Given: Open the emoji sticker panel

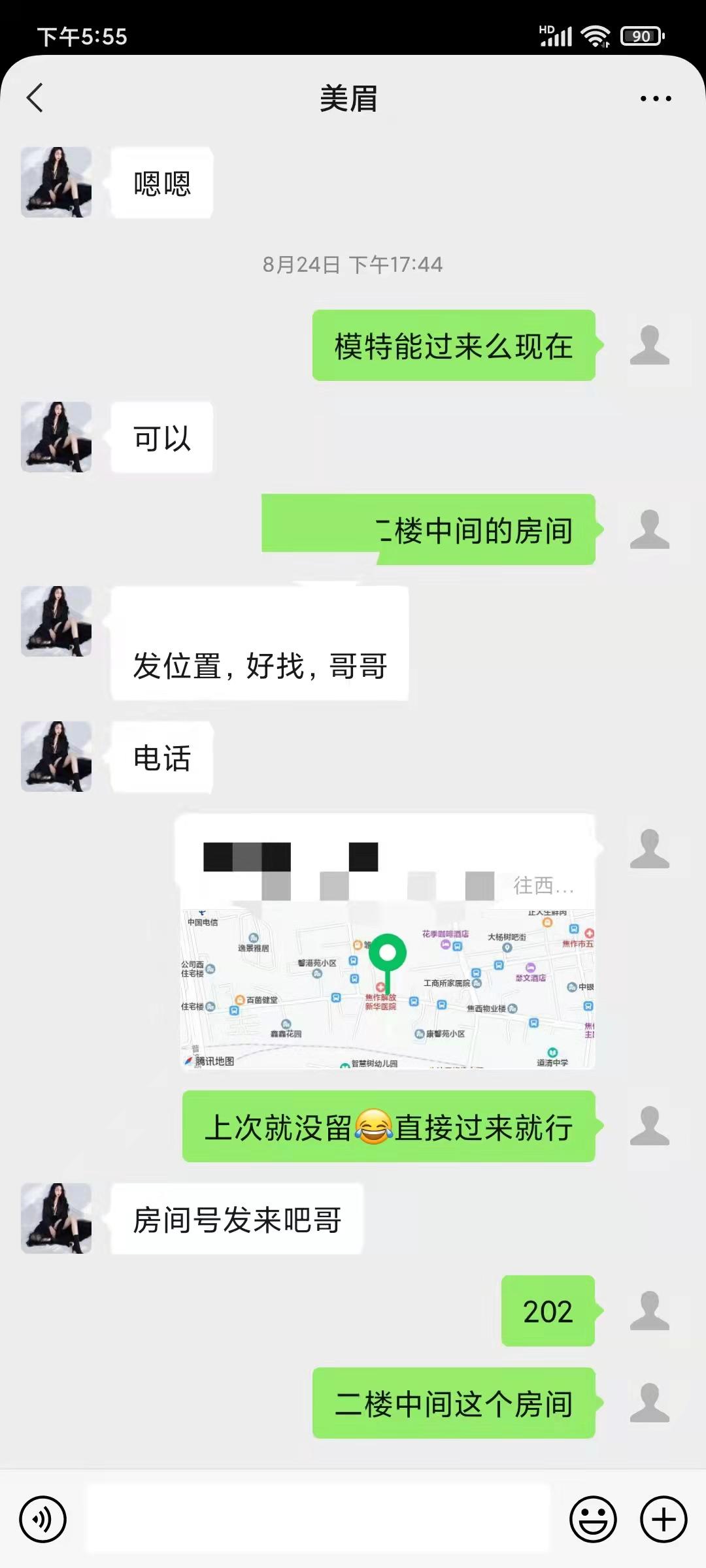Looking at the screenshot, I should pos(593,1519).
